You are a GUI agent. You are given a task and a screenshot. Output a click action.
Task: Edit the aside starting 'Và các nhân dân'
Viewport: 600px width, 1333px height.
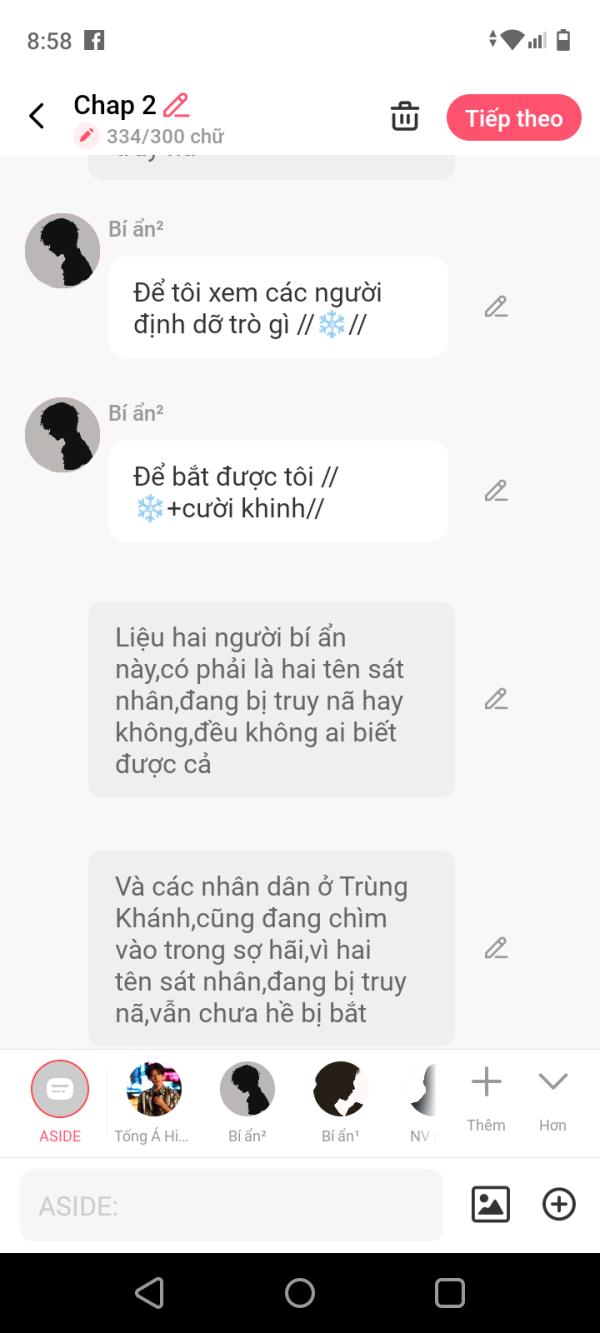(496, 948)
